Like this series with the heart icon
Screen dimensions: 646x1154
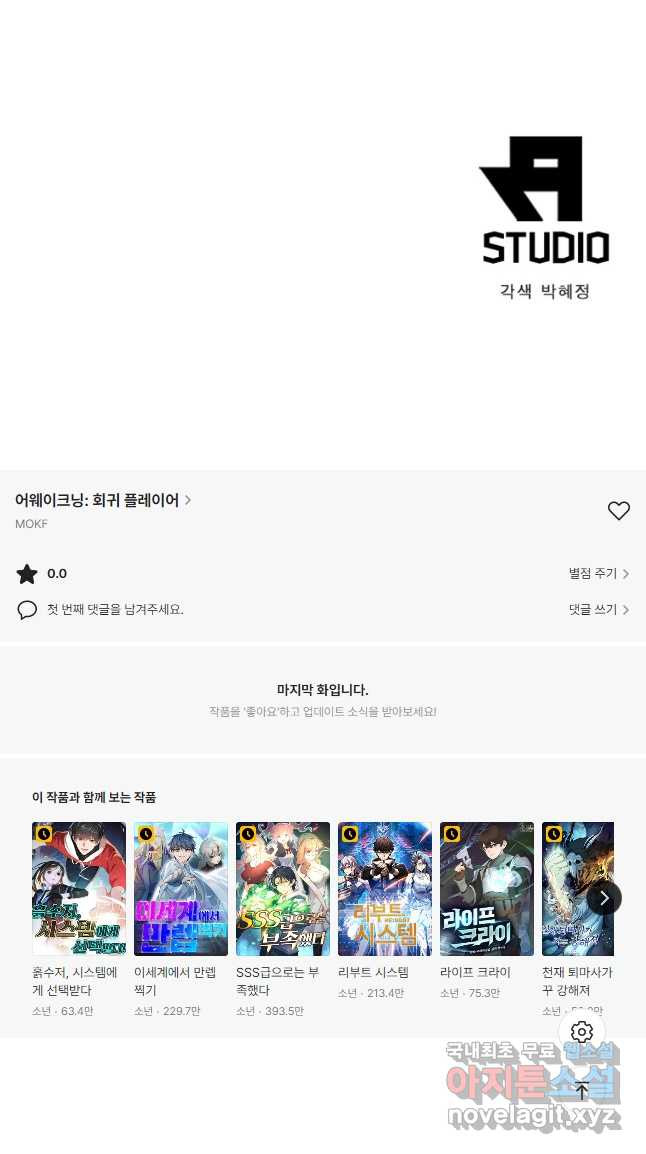pyautogui.click(x=619, y=511)
